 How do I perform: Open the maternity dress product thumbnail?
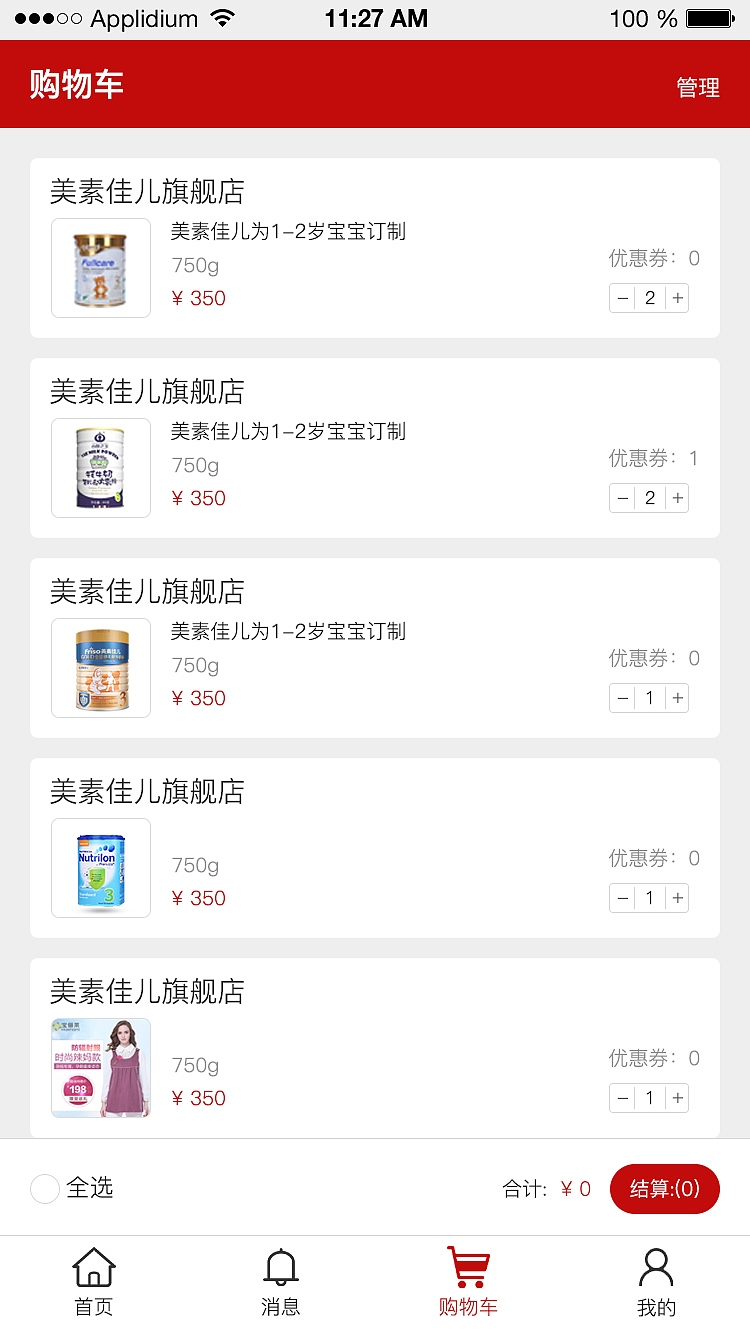pyautogui.click(x=100, y=1068)
